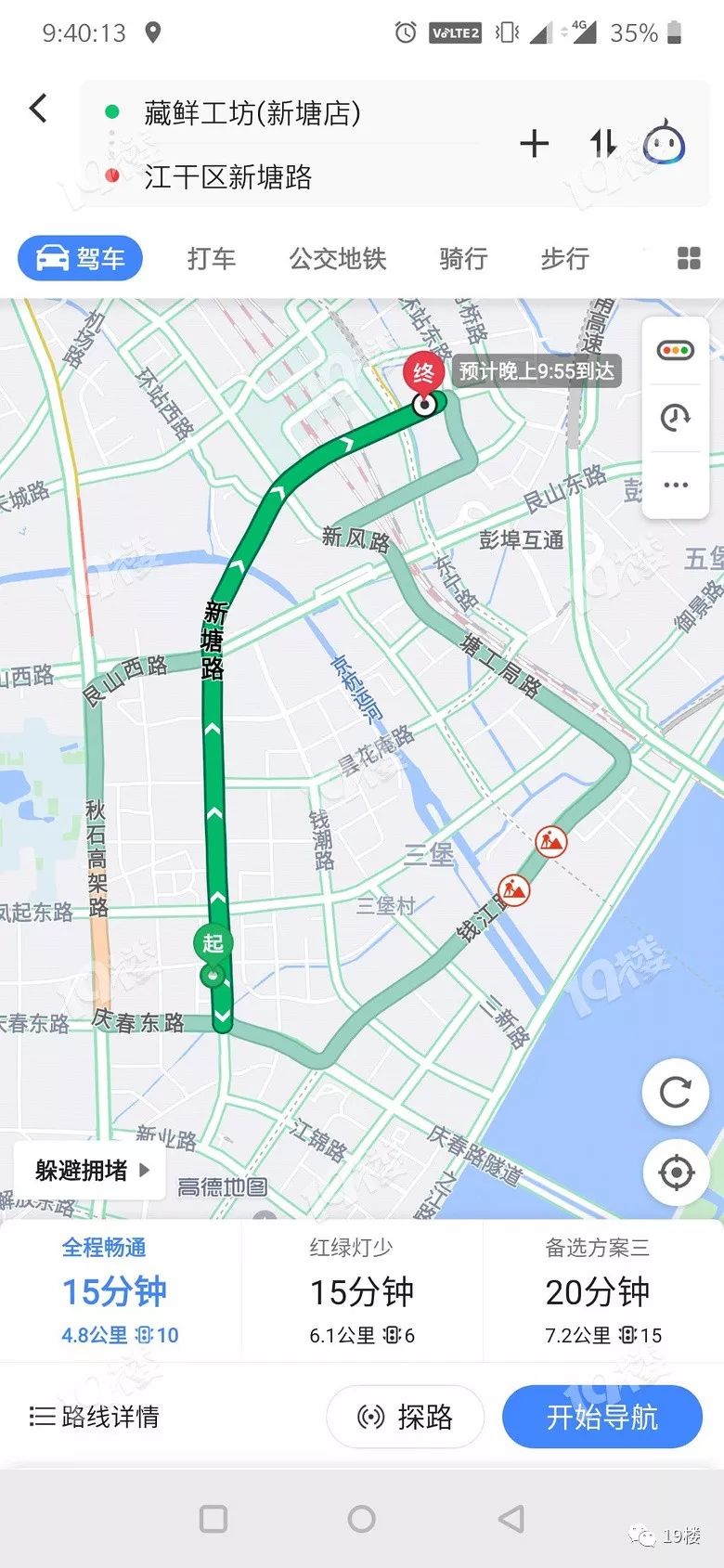The height and width of the screenshot is (1568, 724).
Task: Open the three-dot more map options
Action: 676,485
